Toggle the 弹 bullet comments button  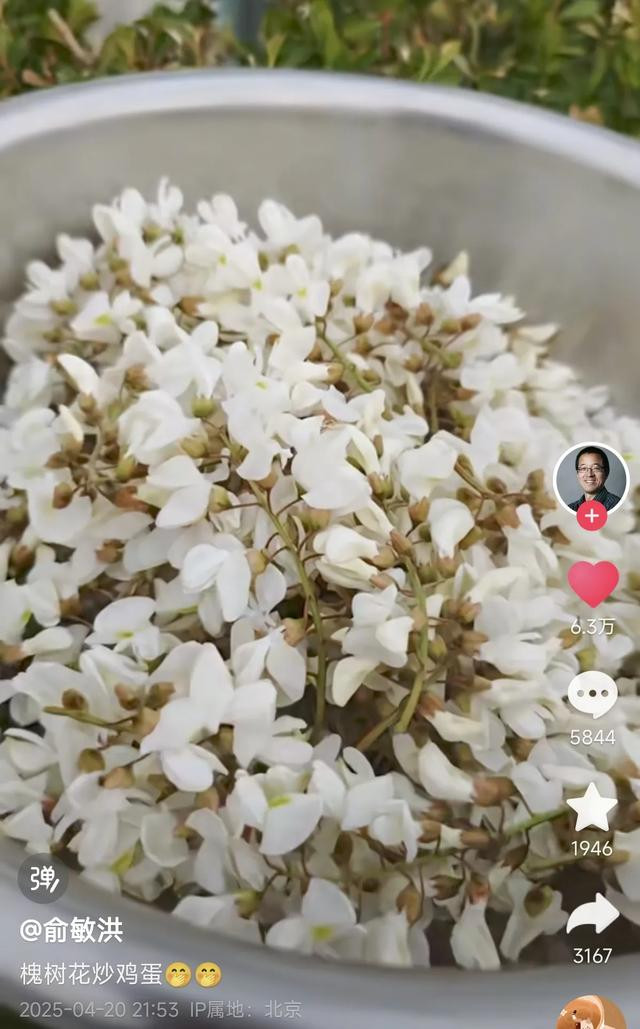tap(43, 878)
